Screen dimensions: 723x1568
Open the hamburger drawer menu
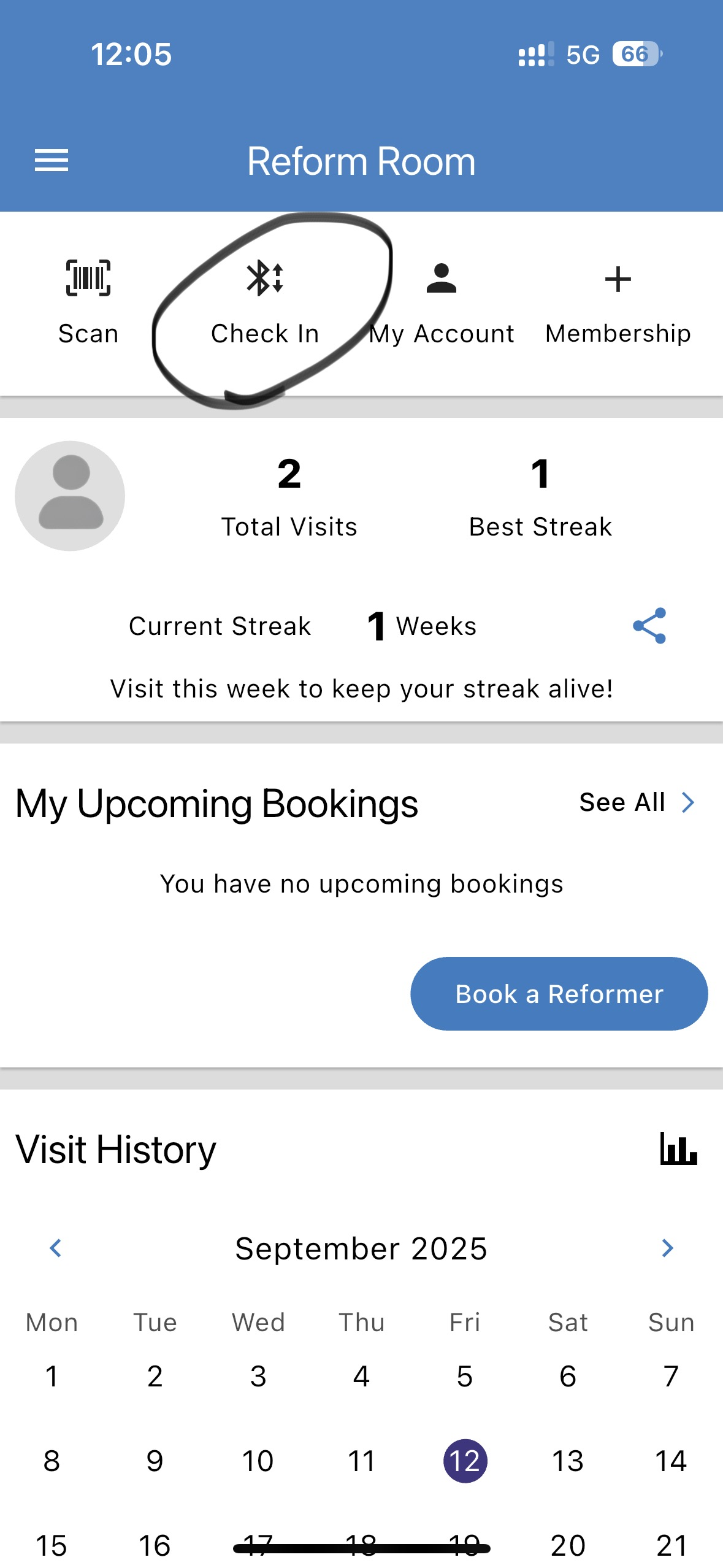tap(52, 161)
